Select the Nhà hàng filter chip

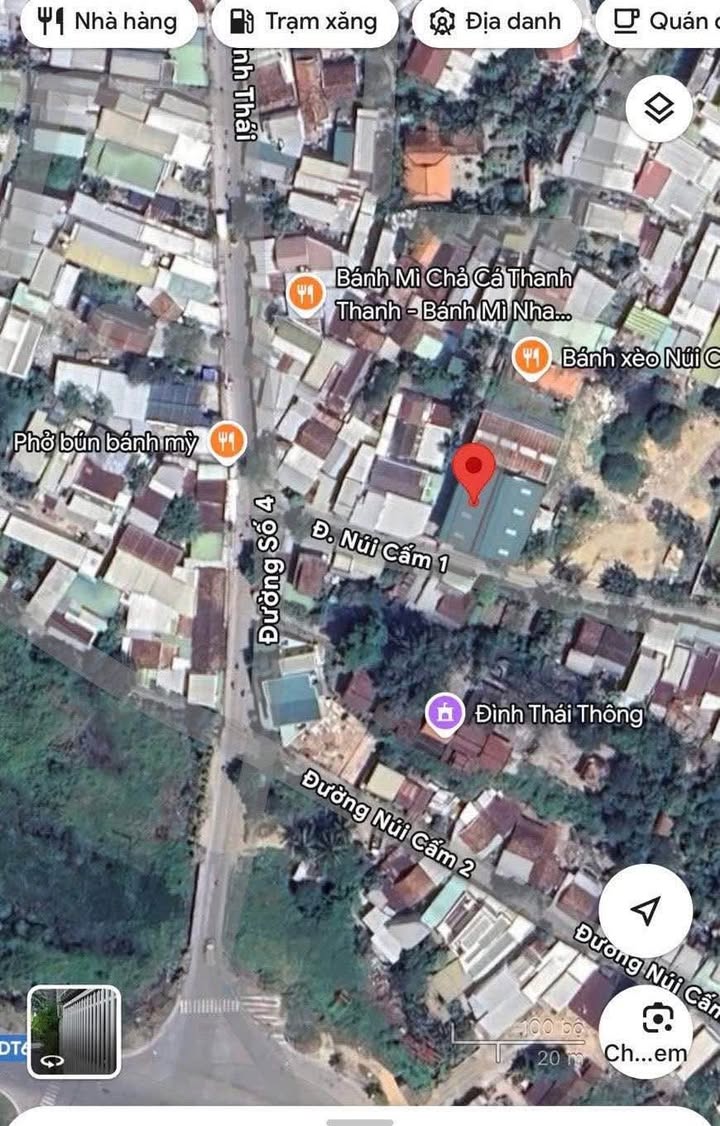[110, 21]
